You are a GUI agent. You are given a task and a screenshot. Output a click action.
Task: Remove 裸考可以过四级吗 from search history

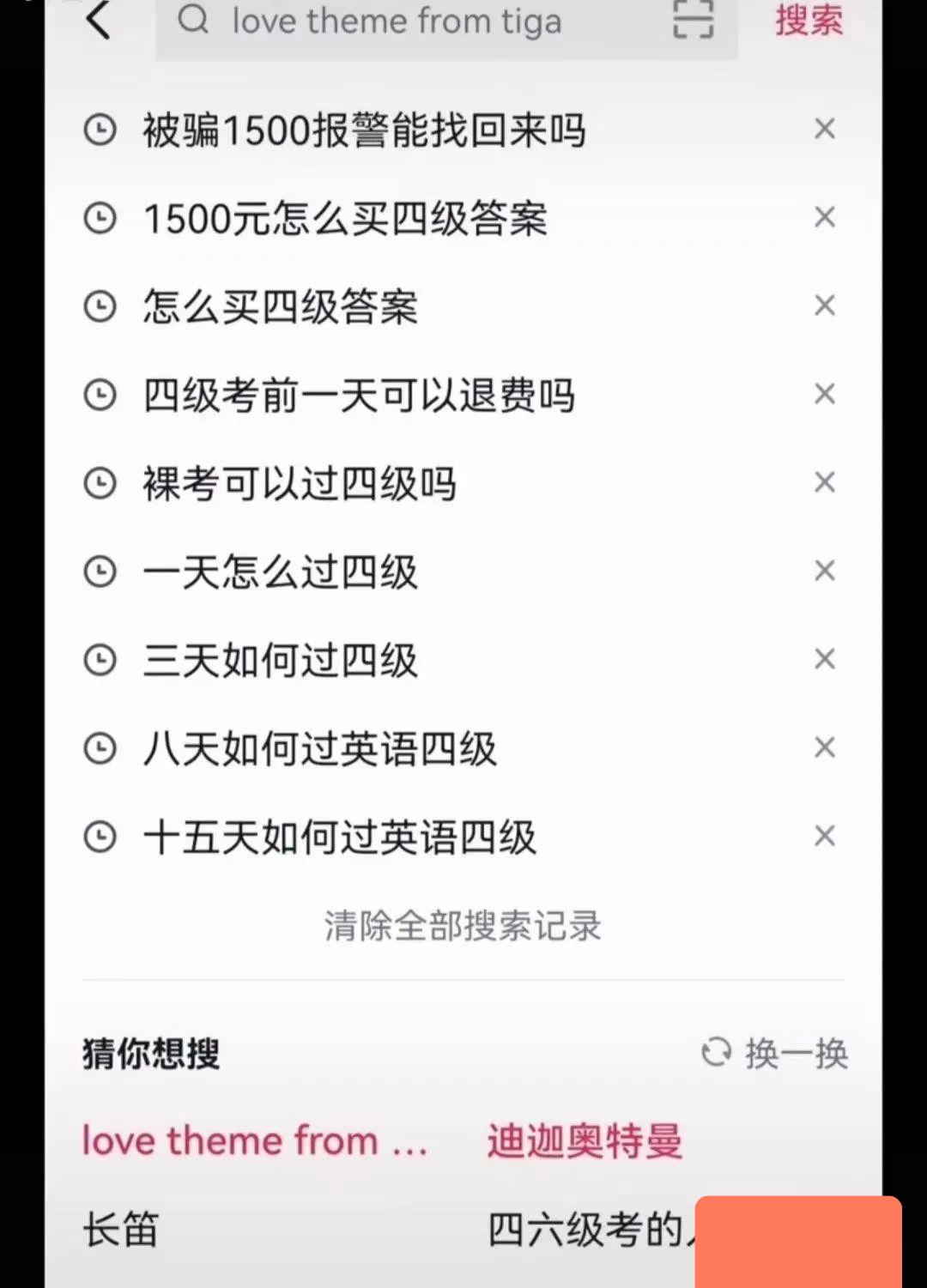(x=824, y=482)
